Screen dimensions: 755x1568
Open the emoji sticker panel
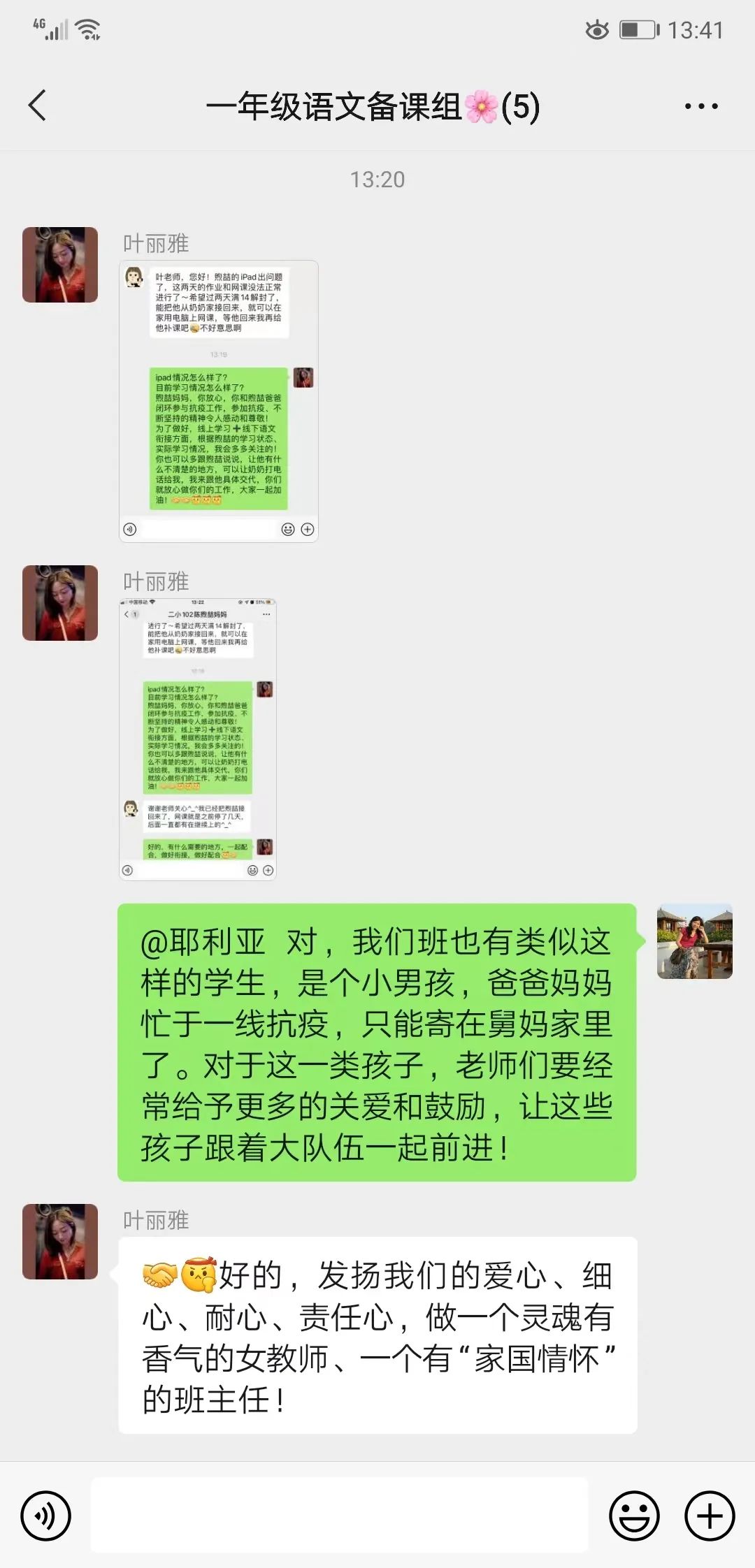[x=634, y=1516]
